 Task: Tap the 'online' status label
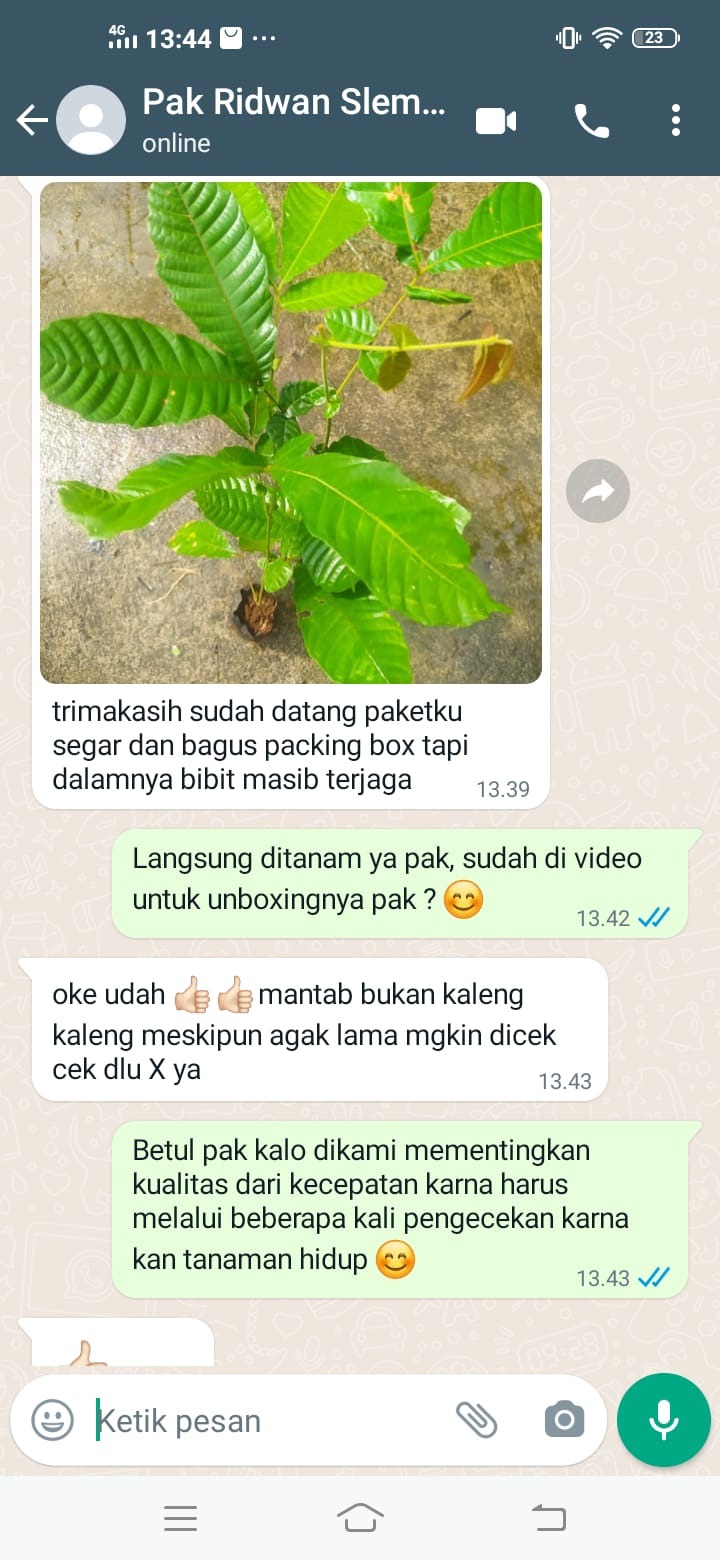coord(175,143)
